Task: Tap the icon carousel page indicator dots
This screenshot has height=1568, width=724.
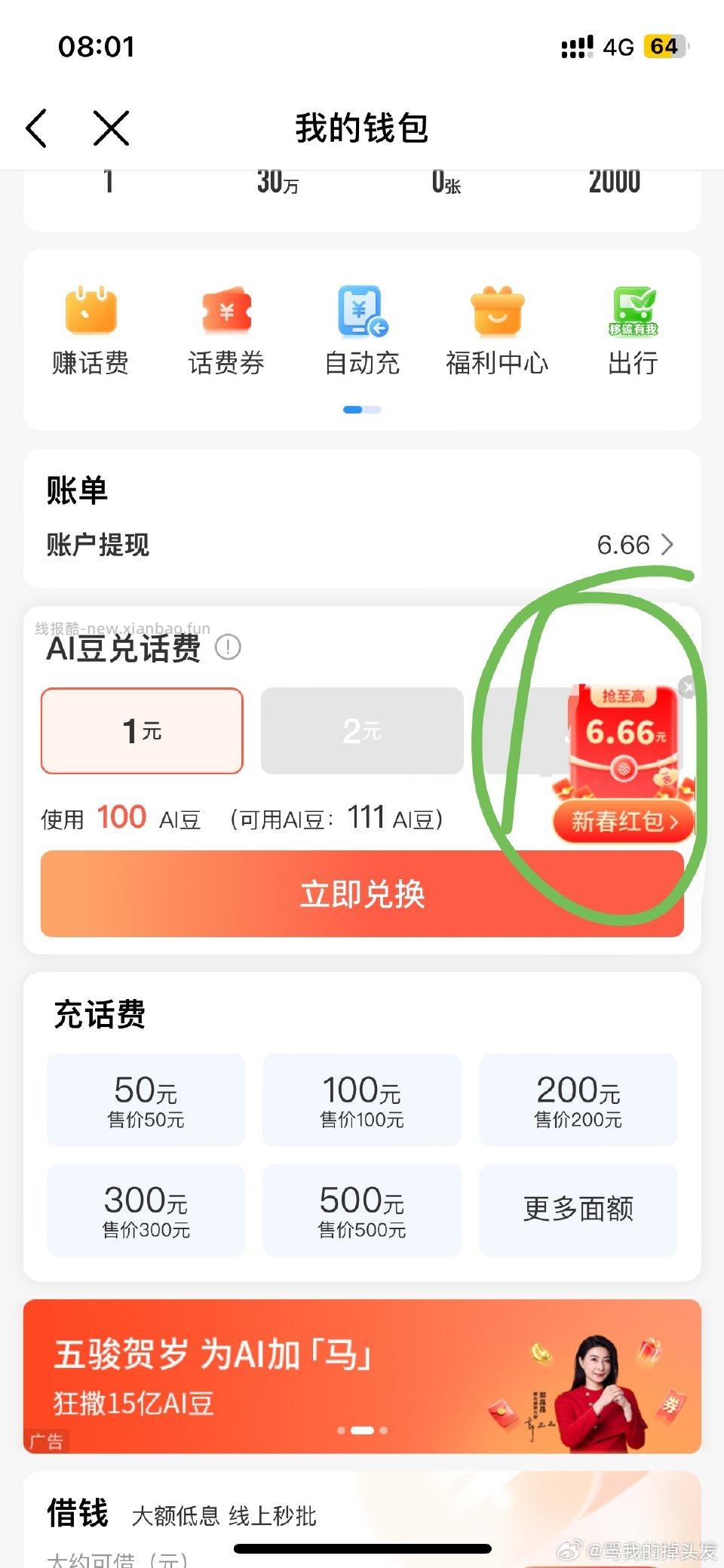Action: pyautogui.click(x=362, y=409)
